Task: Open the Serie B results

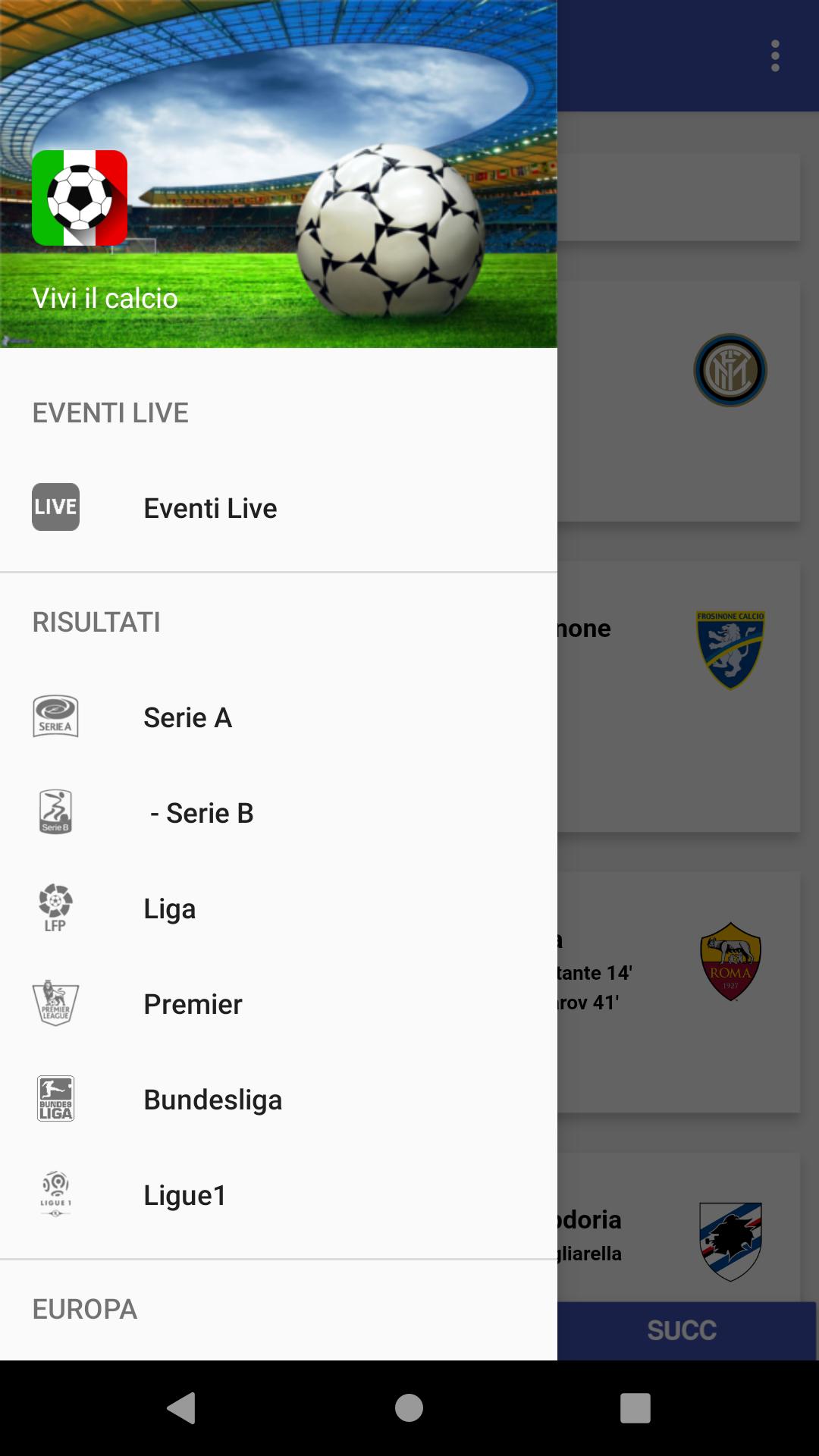Action: [278, 812]
